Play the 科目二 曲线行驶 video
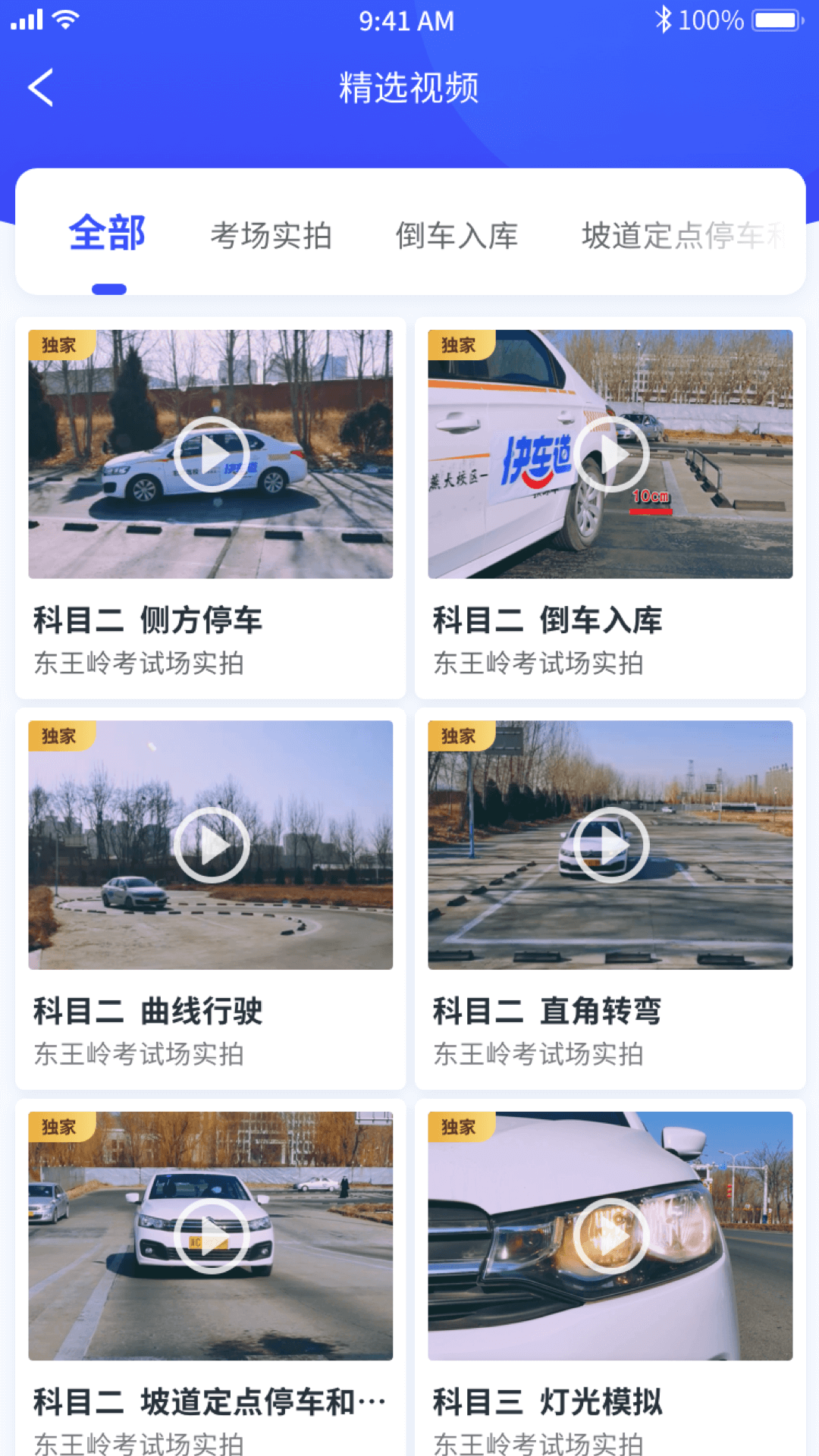This screenshot has height=1456, width=819. pyautogui.click(x=211, y=845)
